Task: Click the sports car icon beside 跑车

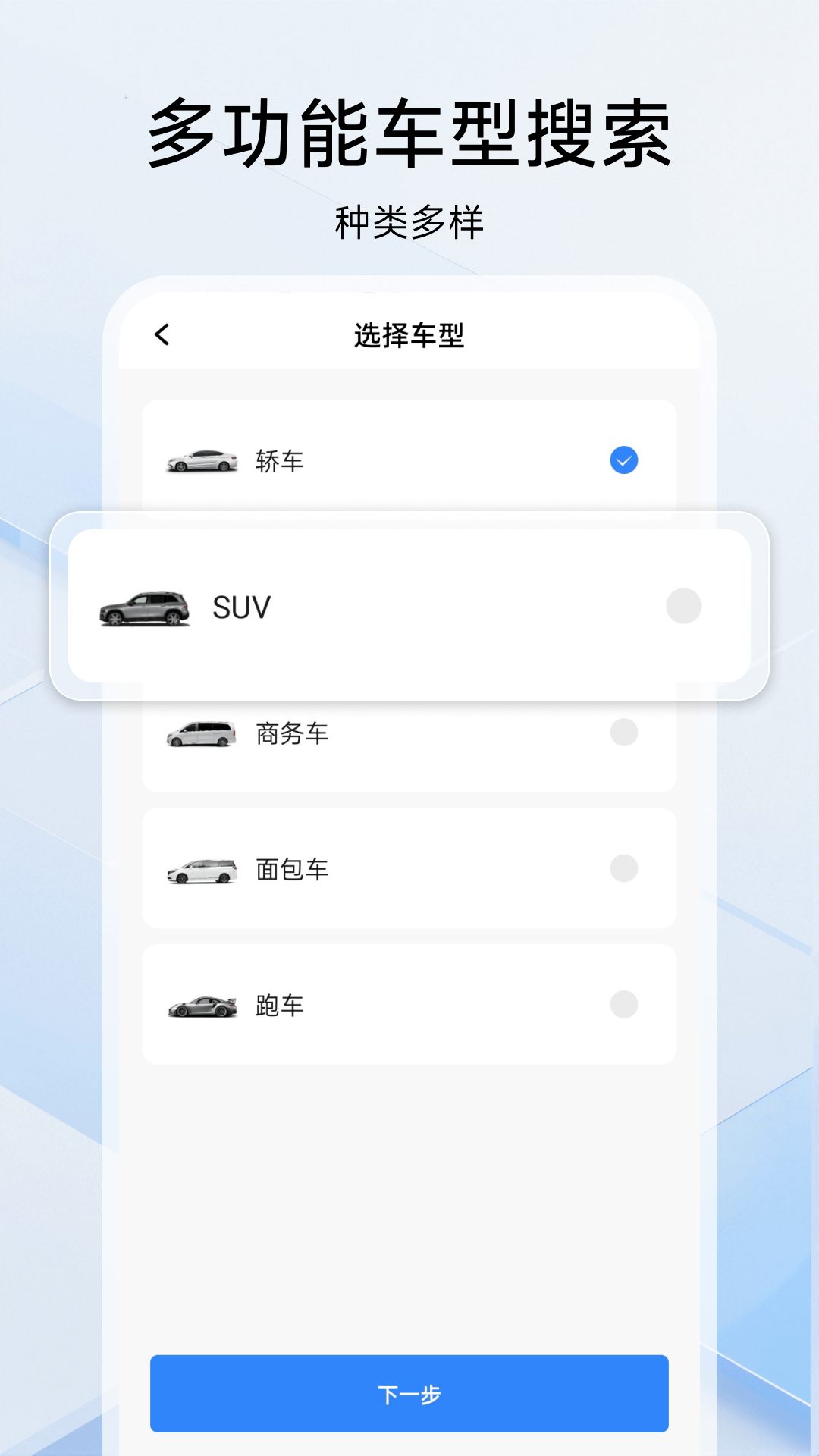Action: (x=201, y=1005)
